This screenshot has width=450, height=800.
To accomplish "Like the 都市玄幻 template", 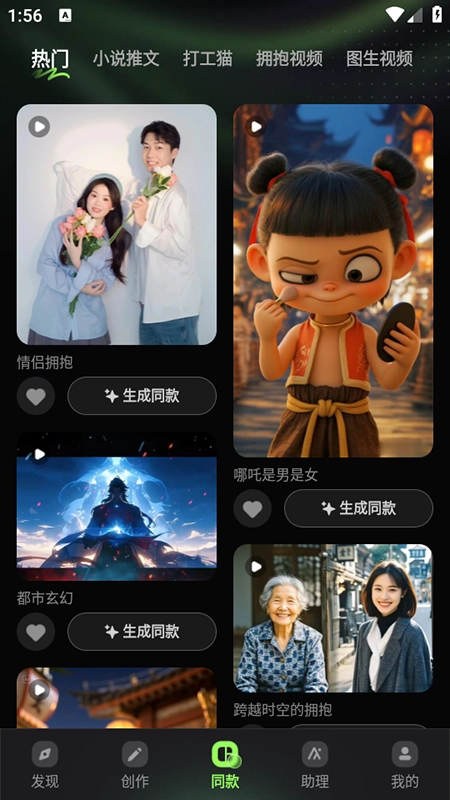I will pyautogui.click(x=36, y=632).
